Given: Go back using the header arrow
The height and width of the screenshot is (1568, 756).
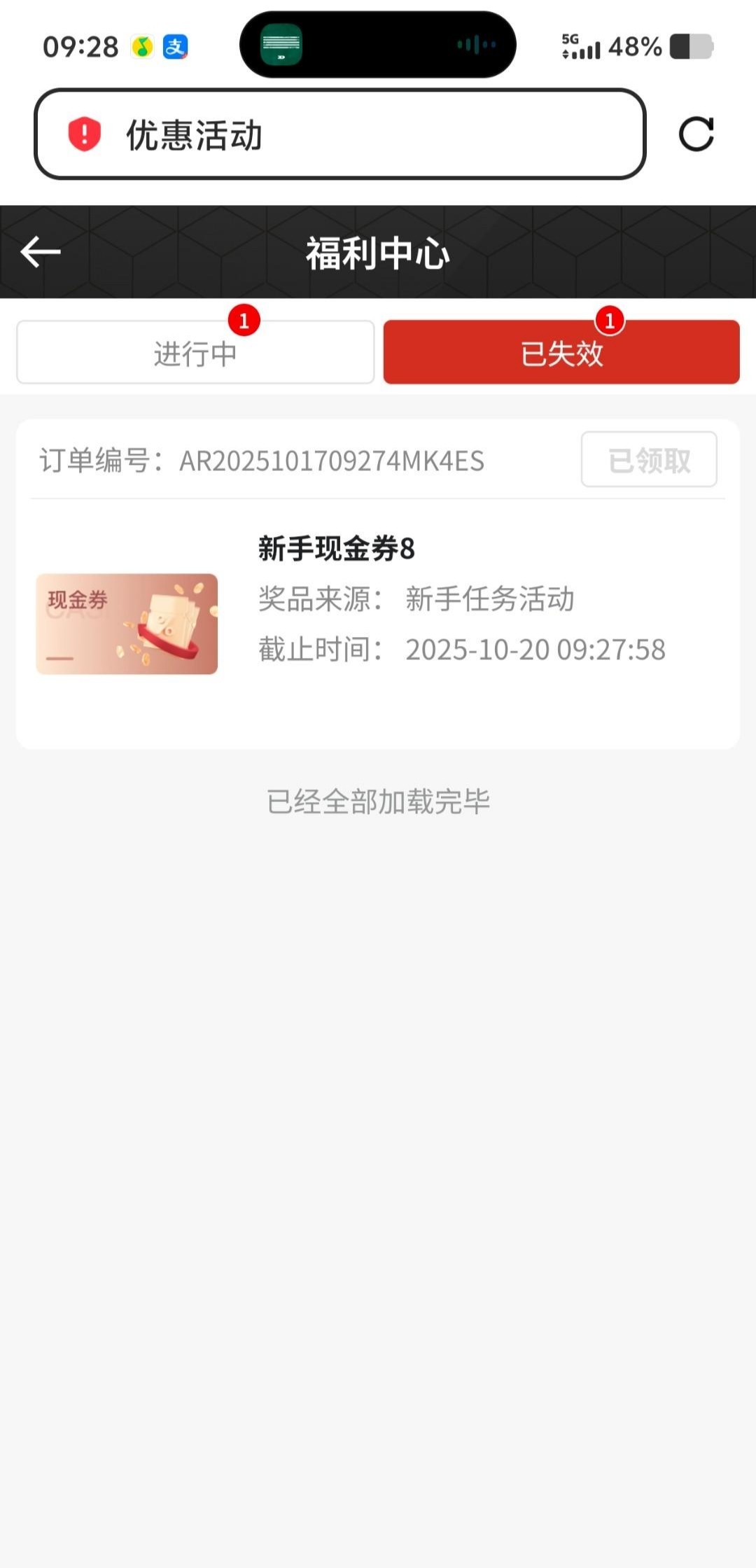Looking at the screenshot, I should [41, 252].
